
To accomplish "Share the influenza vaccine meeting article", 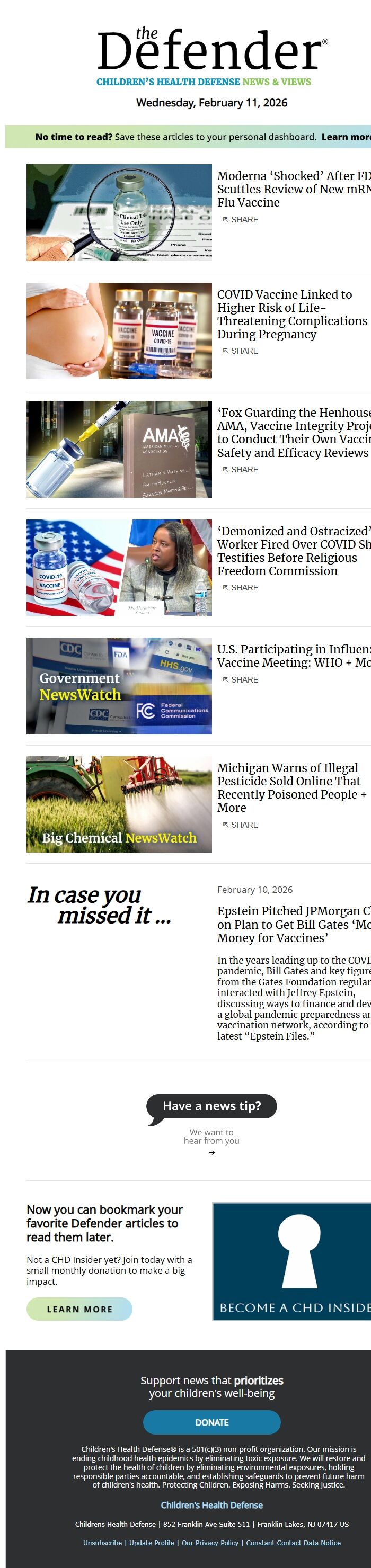I will (x=241, y=680).
